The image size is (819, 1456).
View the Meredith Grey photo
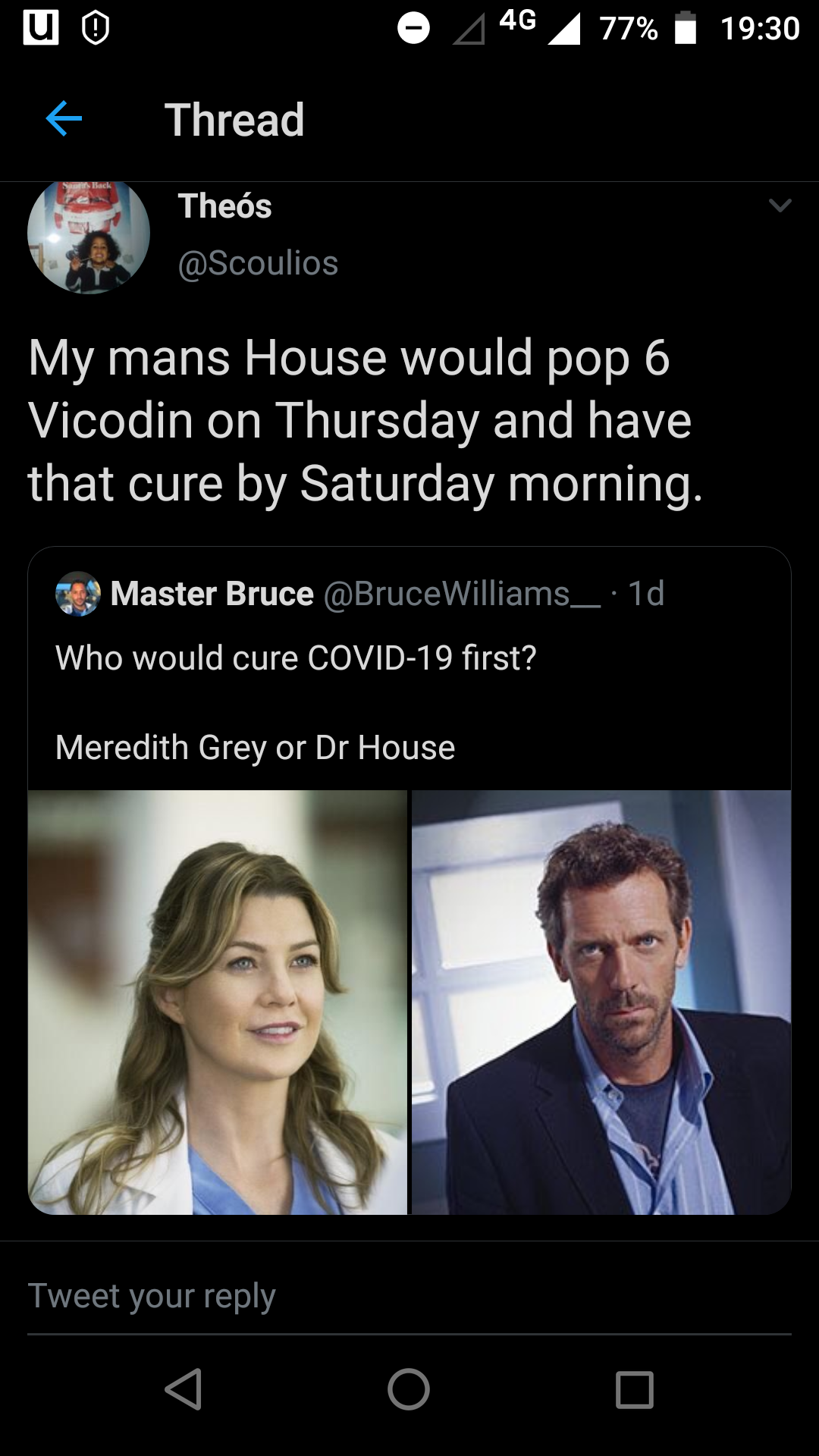[x=218, y=1002]
